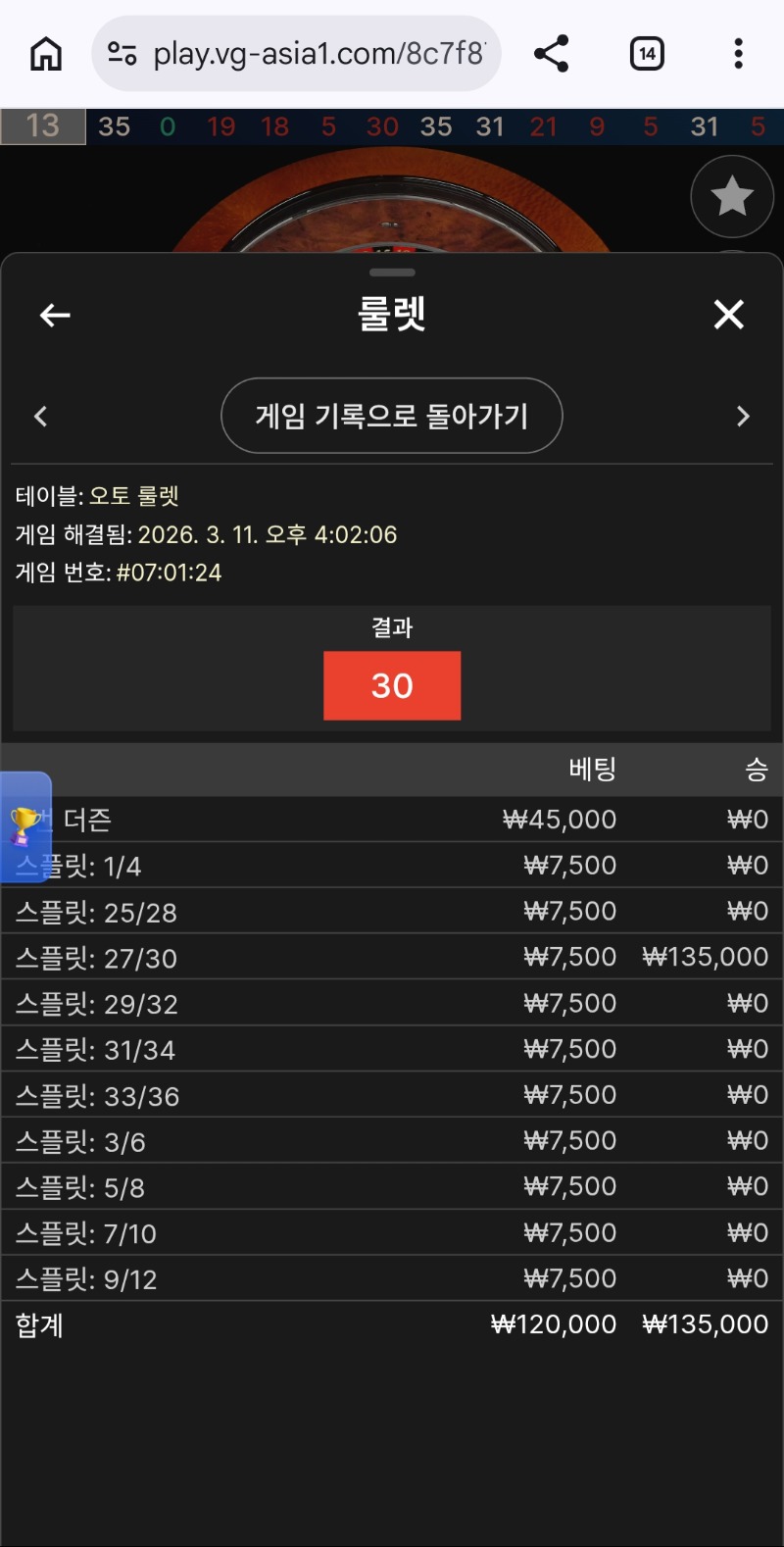The image size is (784, 1547).
Task: Tap the favorites star button
Action: coord(732,196)
